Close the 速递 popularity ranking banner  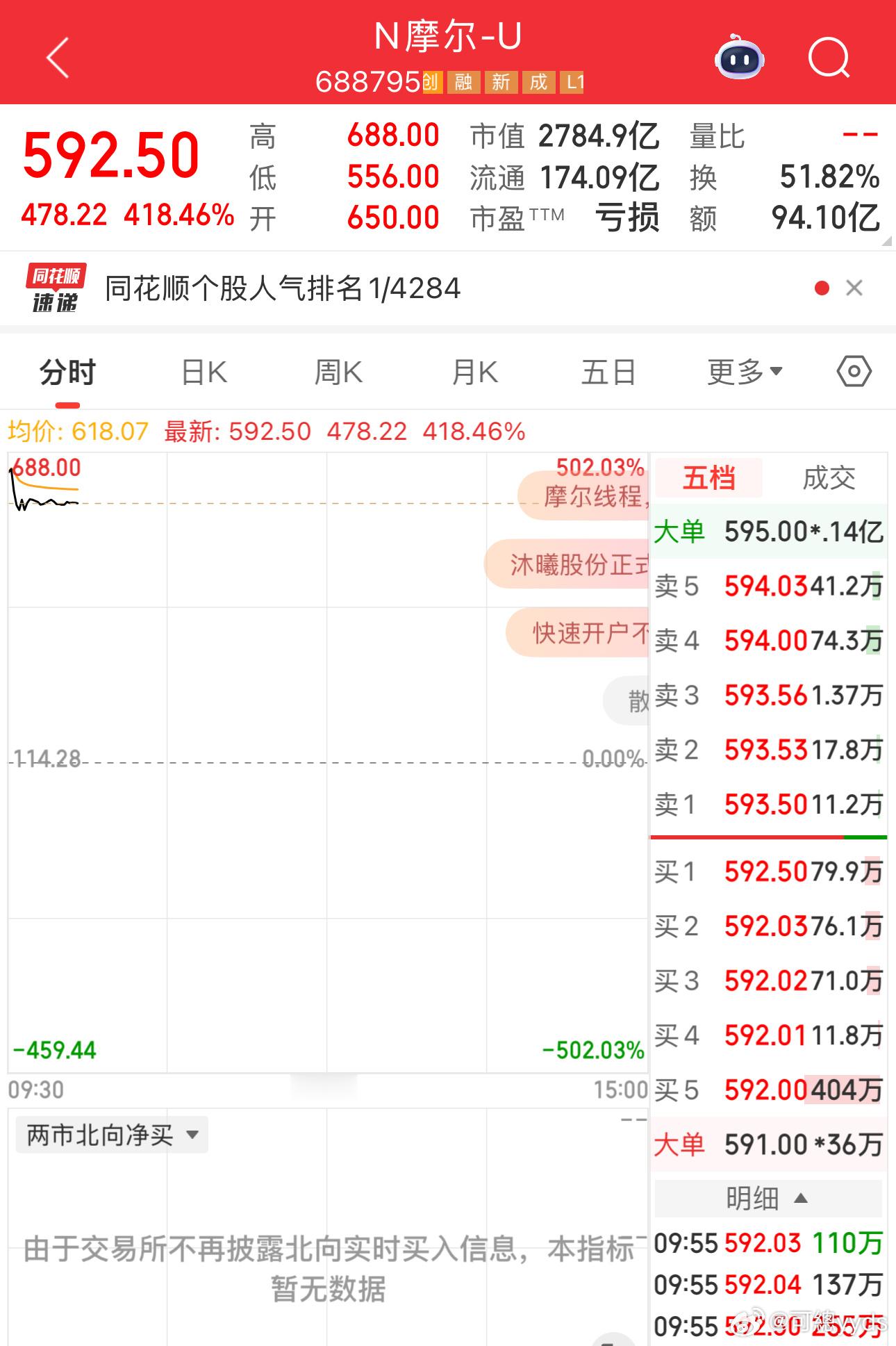pyautogui.click(x=855, y=288)
